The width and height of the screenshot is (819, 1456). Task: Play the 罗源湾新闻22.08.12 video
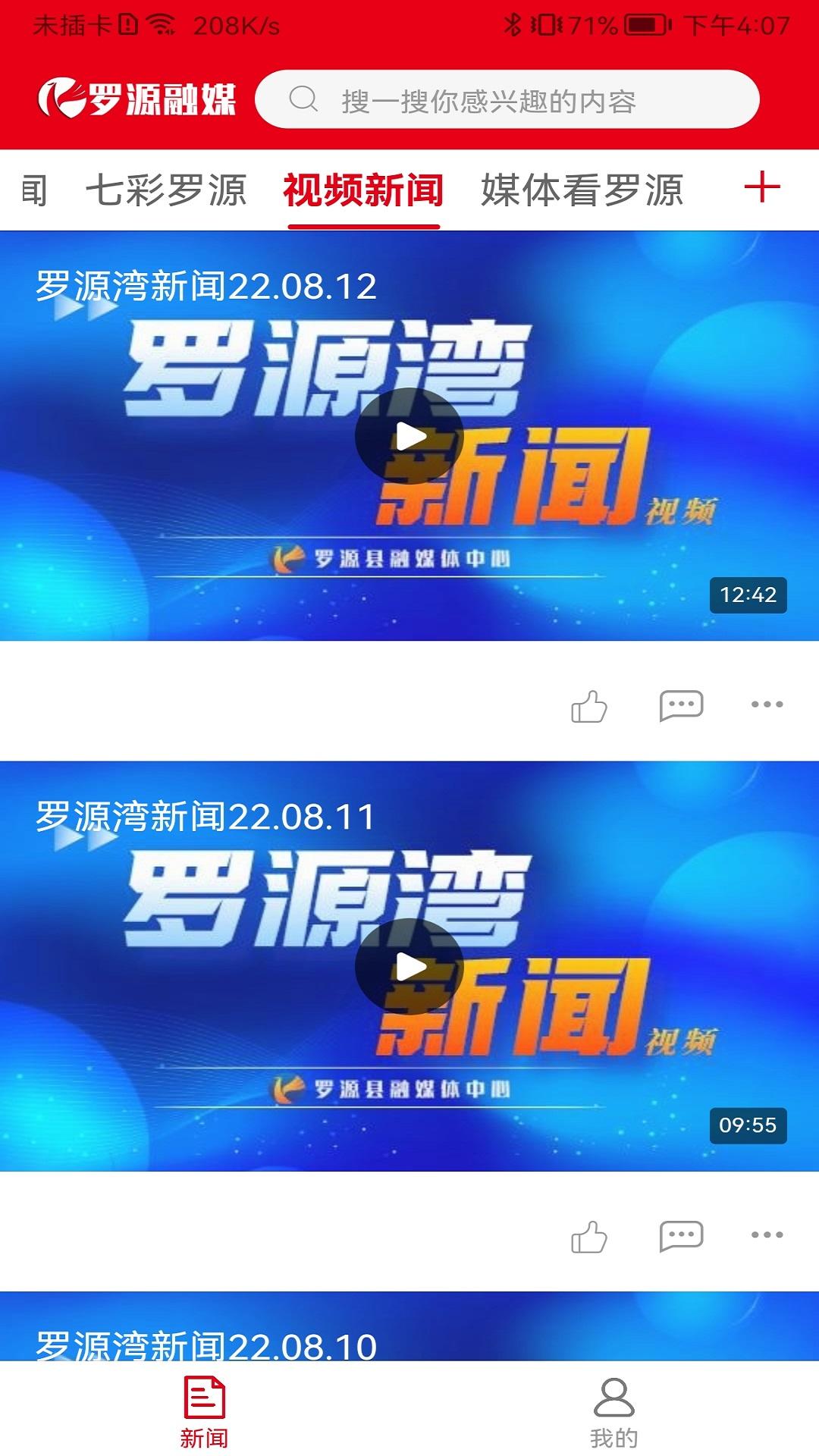coord(409,436)
